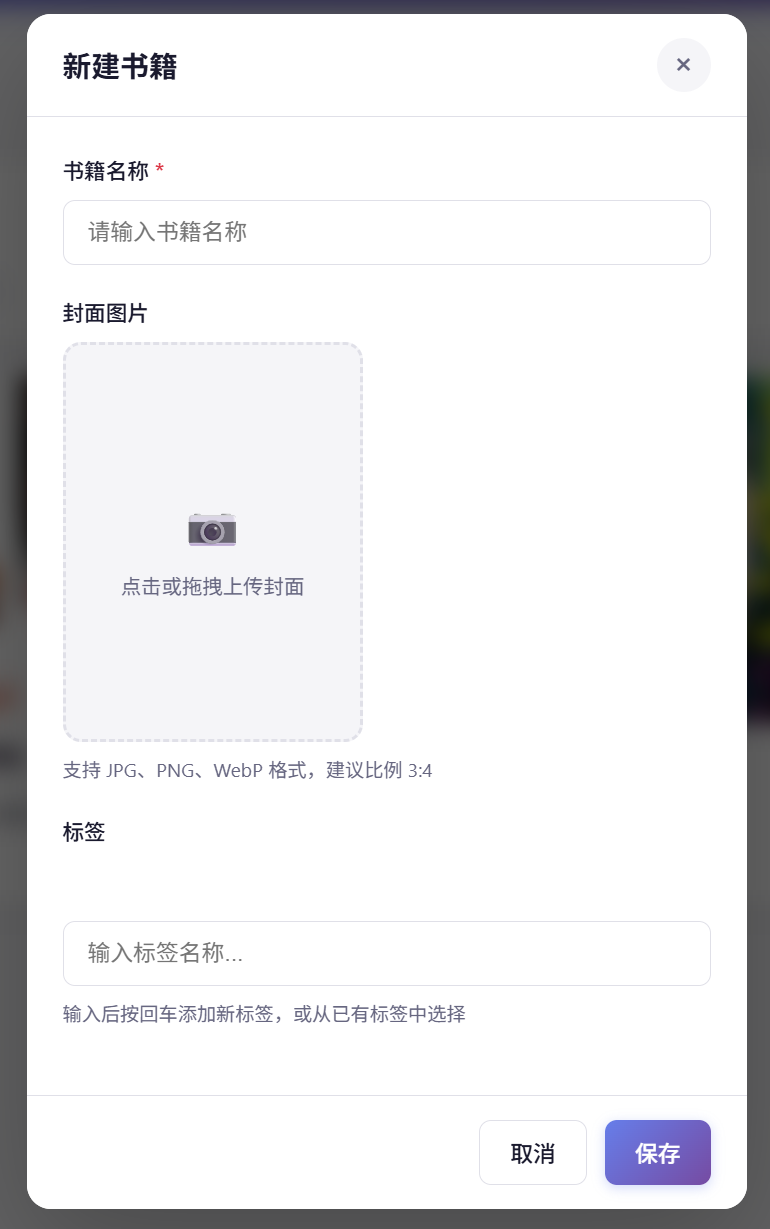This screenshot has width=770, height=1229.
Task: Tap the cover upload area 点击或拖拽上传封面
Action: click(212, 542)
